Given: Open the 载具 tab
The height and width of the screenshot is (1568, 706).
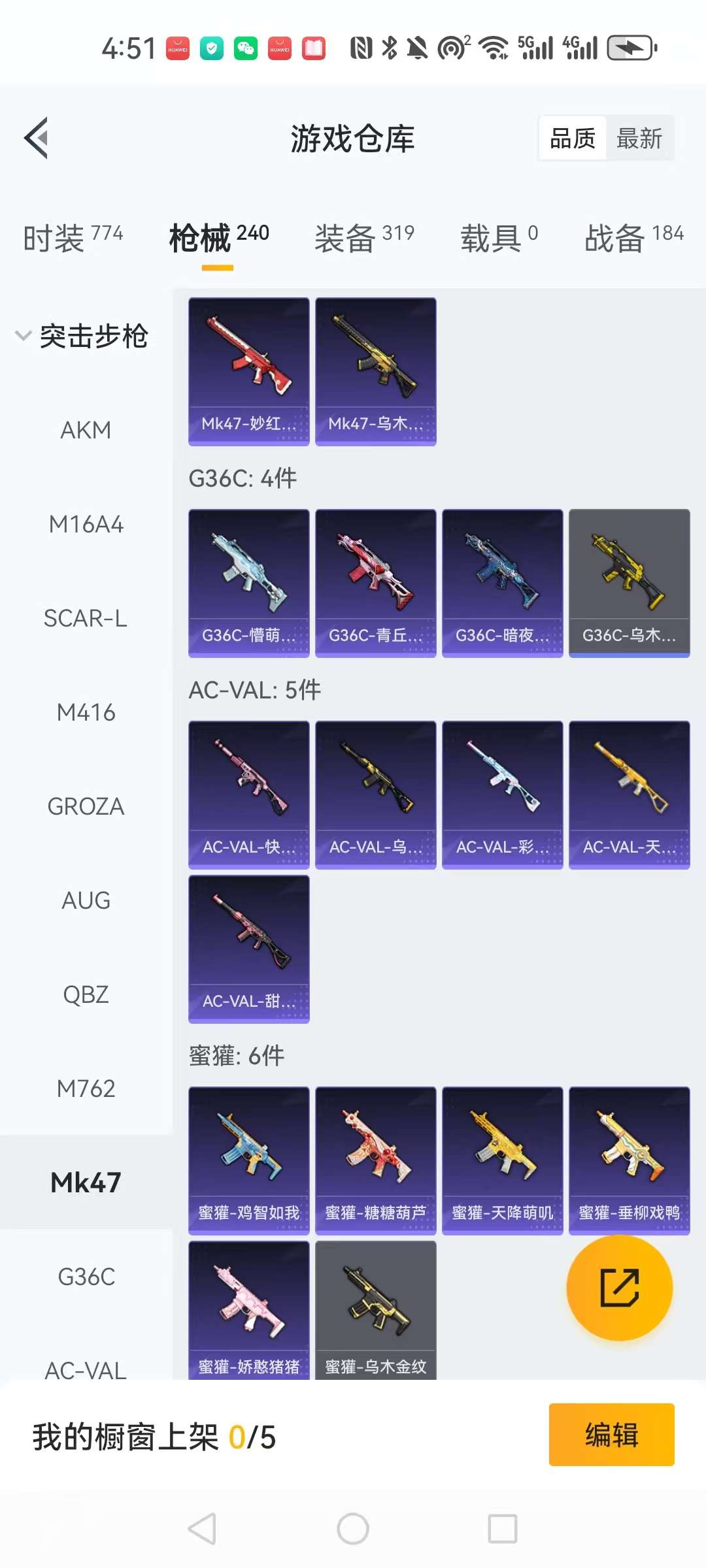Looking at the screenshot, I should 499,237.
